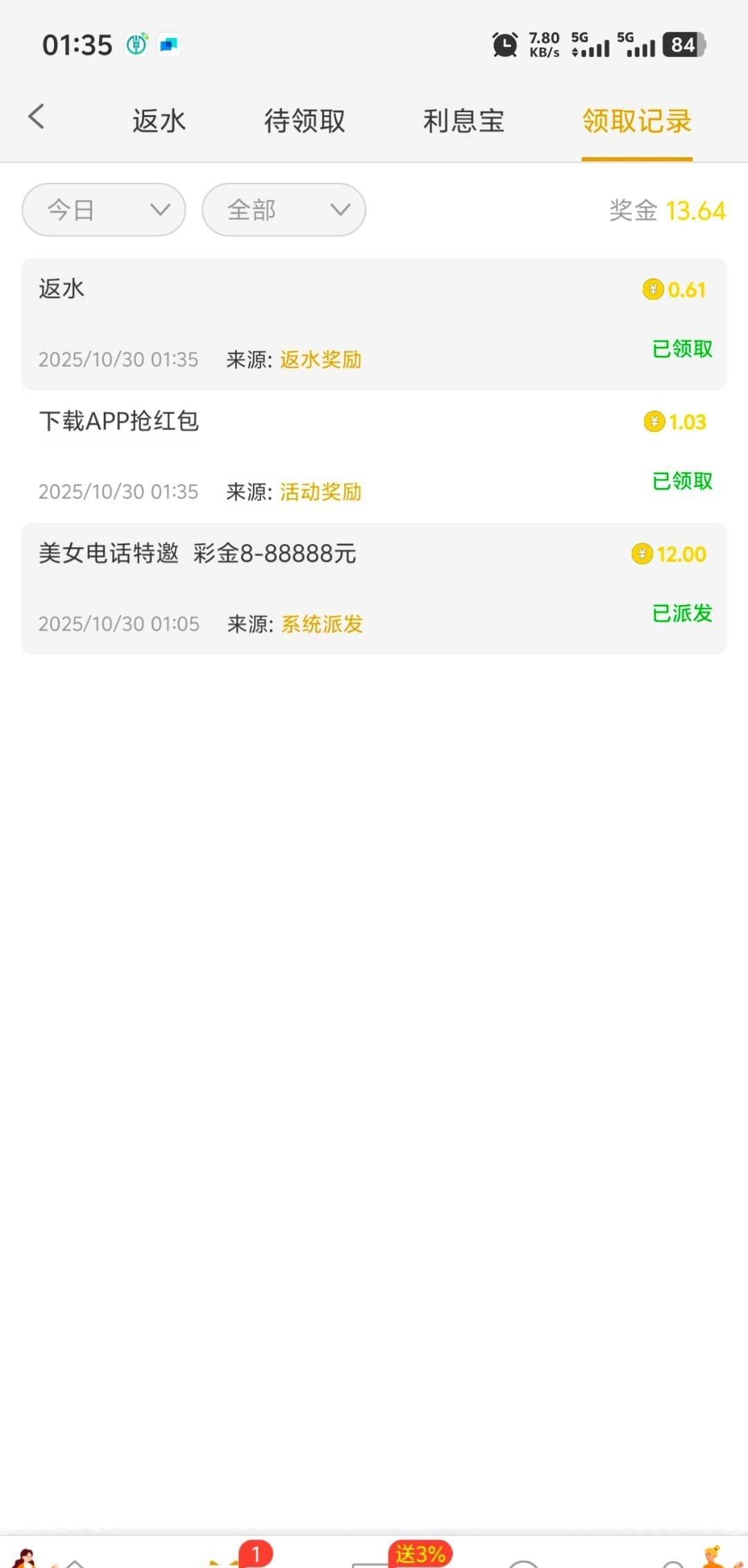The image size is (748, 1568).
Task: Switch to the 返水 tab
Action: coord(159,121)
